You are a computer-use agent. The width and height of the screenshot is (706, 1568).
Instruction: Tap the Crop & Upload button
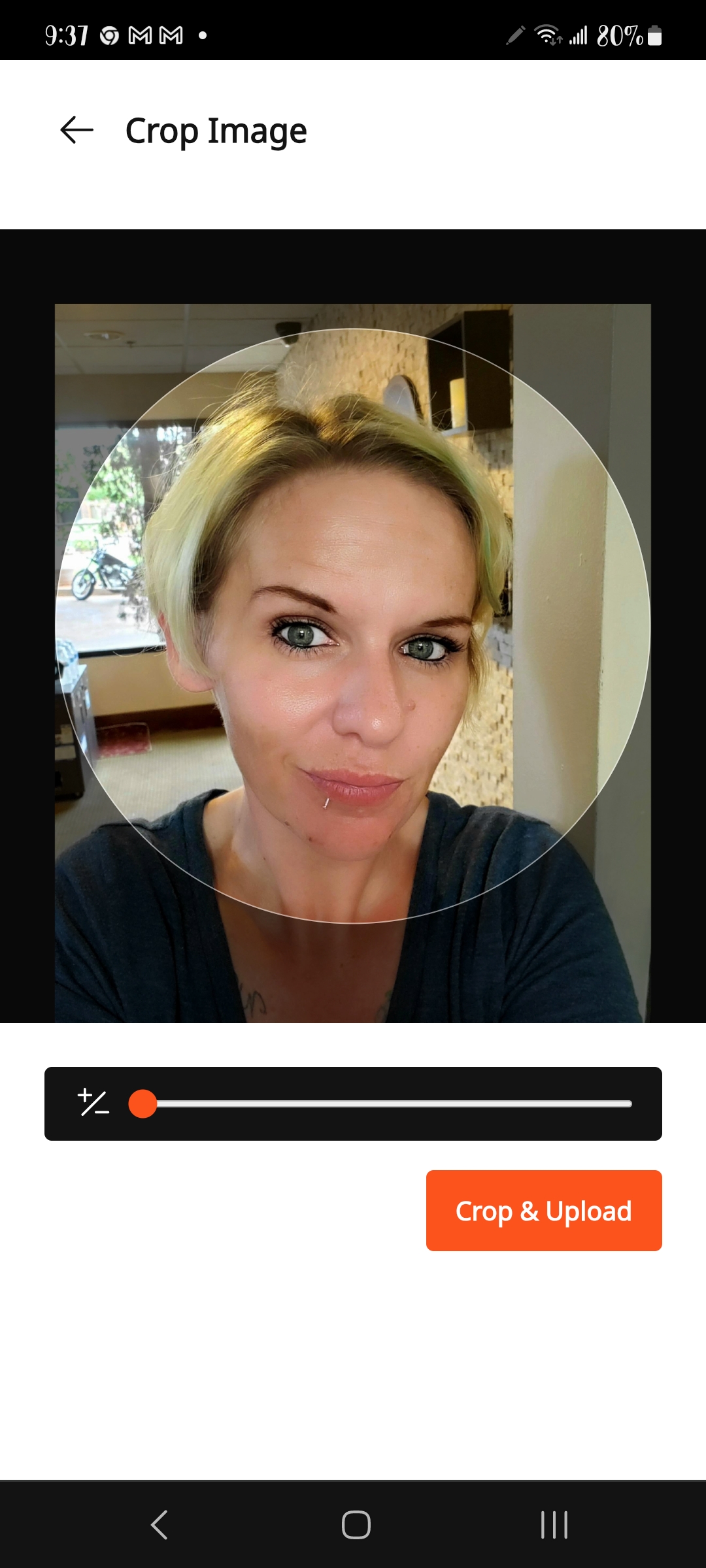pyautogui.click(x=543, y=1211)
